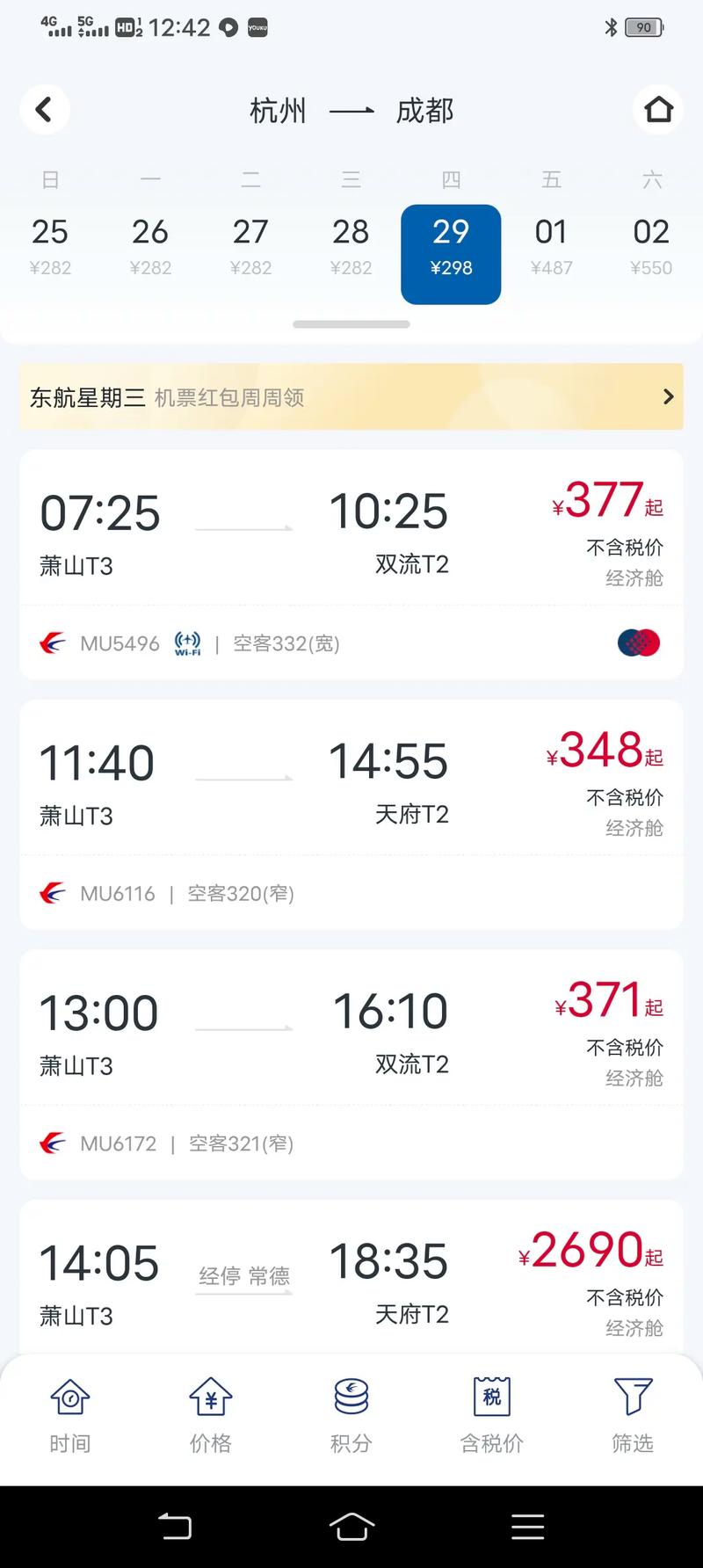Image resolution: width=703 pixels, height=1568 pixels.
Task: Expand the 东航星期三 promo banner chevron
Action: click(668, 396)
